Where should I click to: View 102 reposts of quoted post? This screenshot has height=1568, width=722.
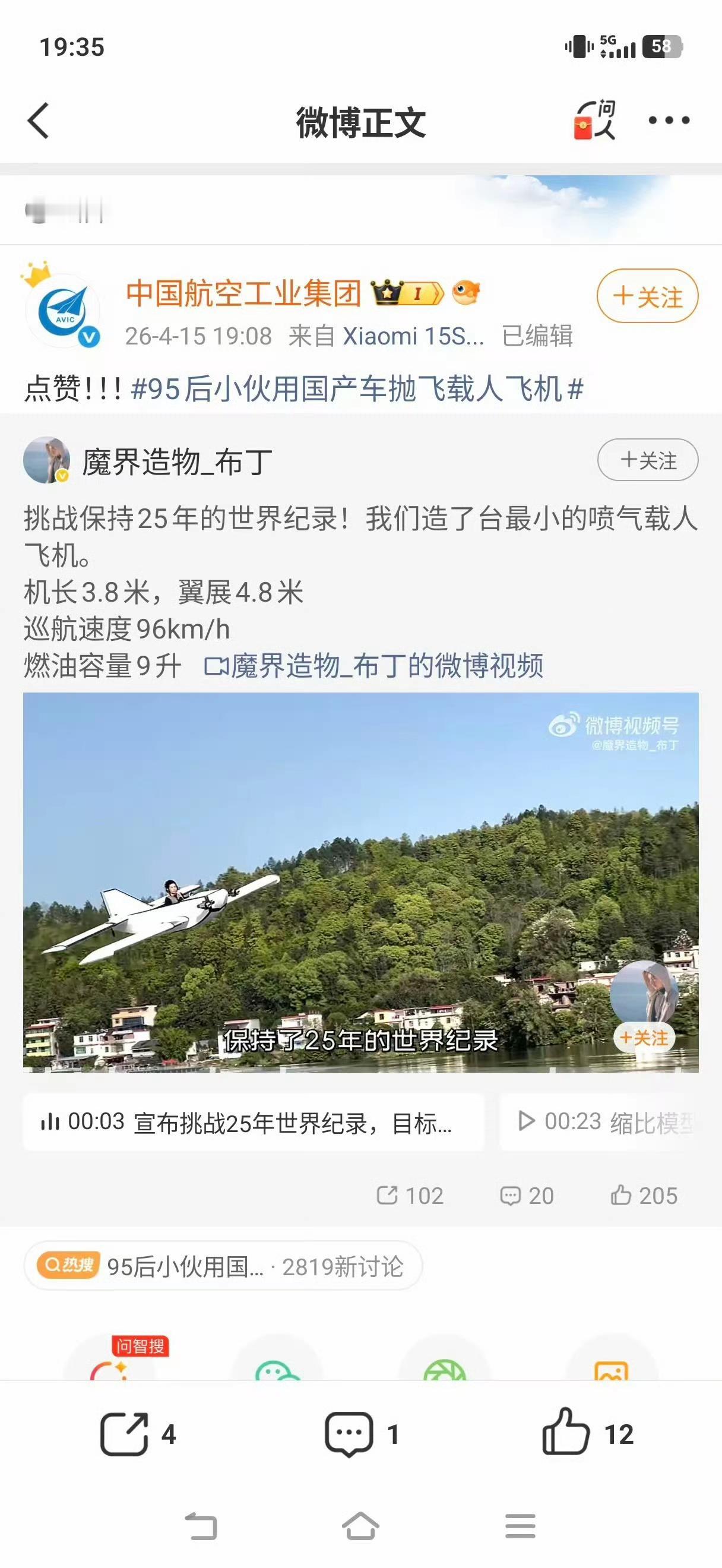click(410, 1196)
